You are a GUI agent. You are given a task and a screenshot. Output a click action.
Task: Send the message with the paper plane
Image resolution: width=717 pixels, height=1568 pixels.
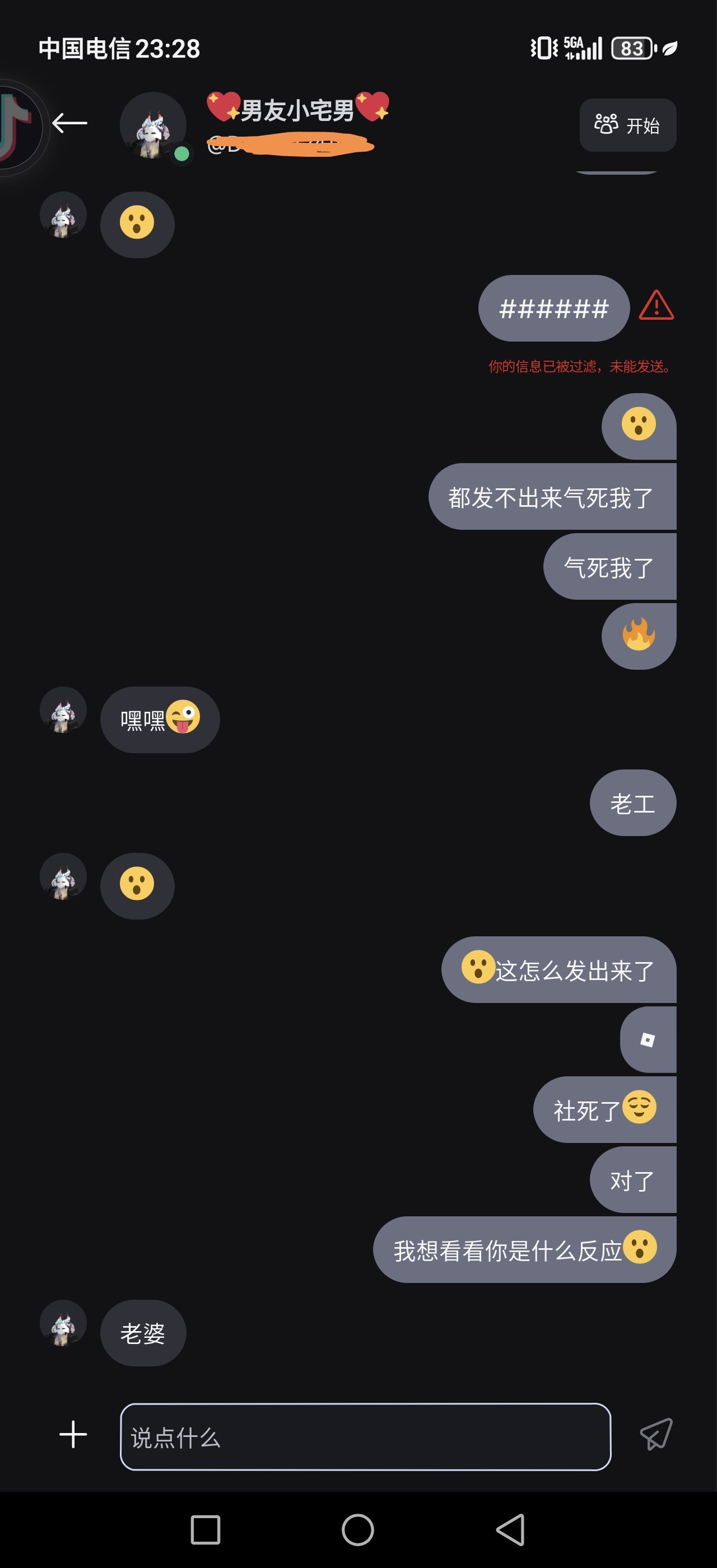pos(656,1434)
